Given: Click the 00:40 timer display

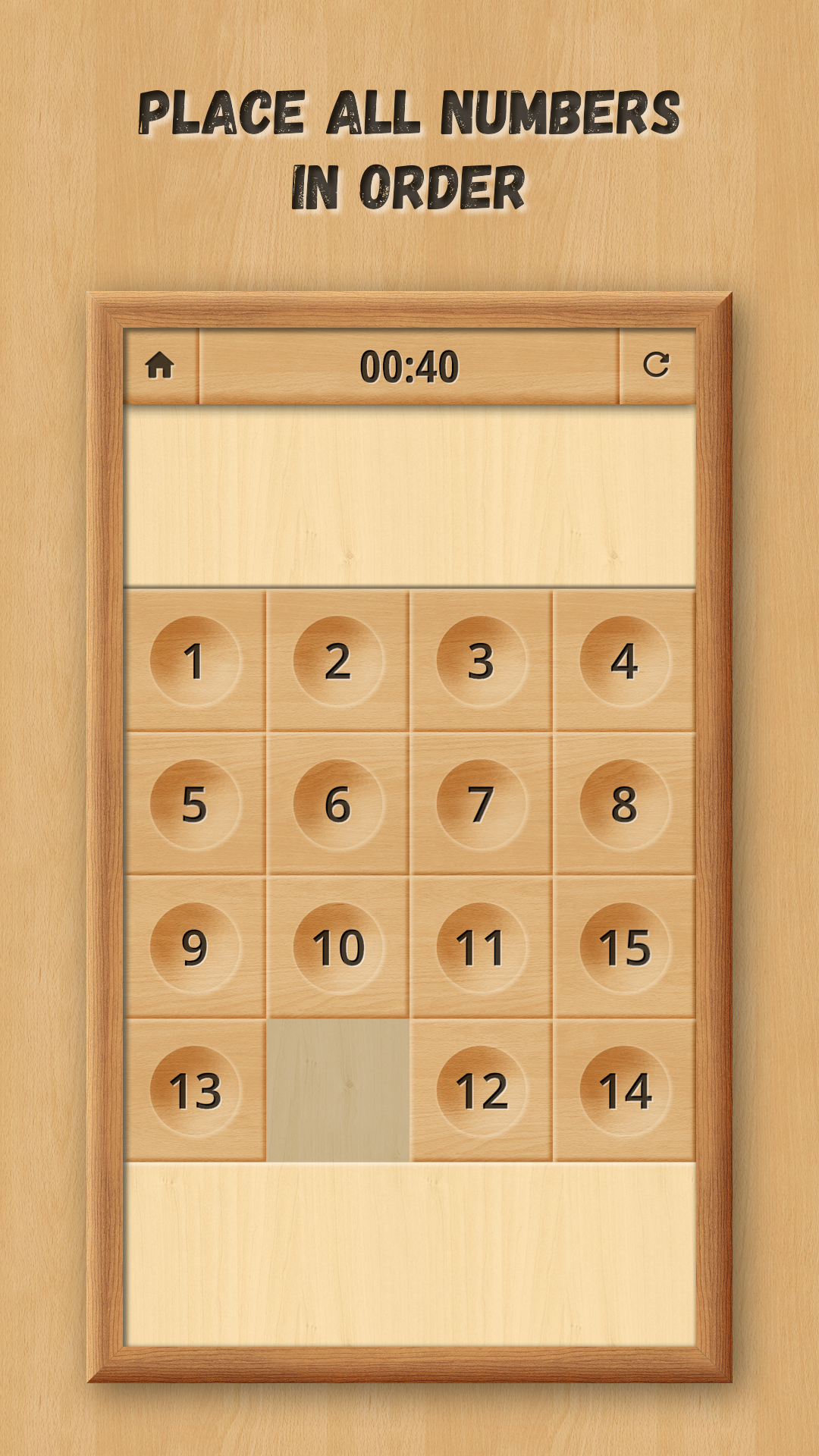Looking at the screenshot, I should [x=409, y=367].
